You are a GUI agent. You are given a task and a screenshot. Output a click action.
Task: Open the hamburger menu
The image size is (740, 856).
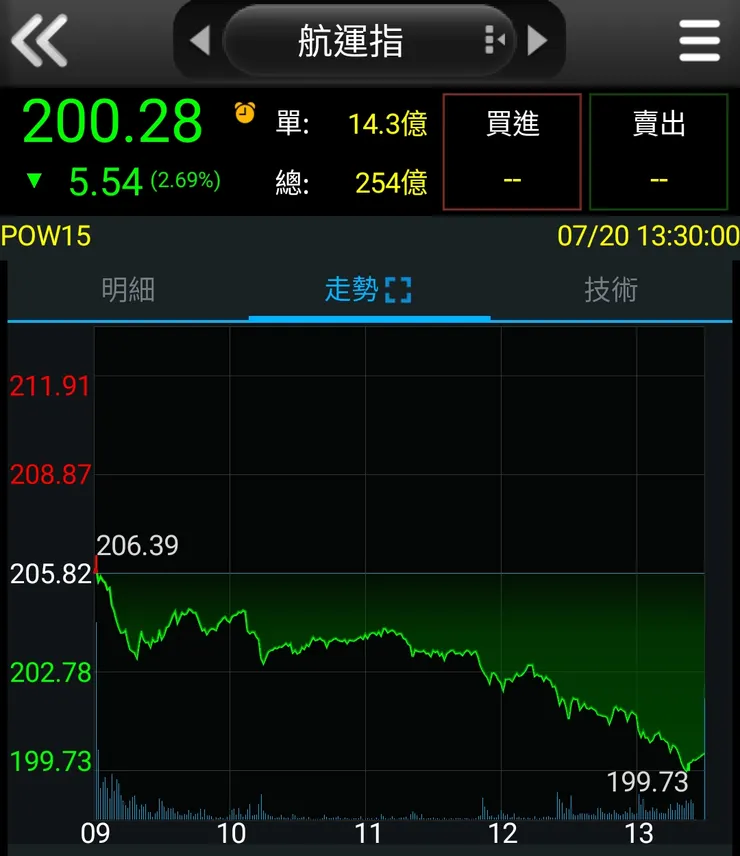699,41
